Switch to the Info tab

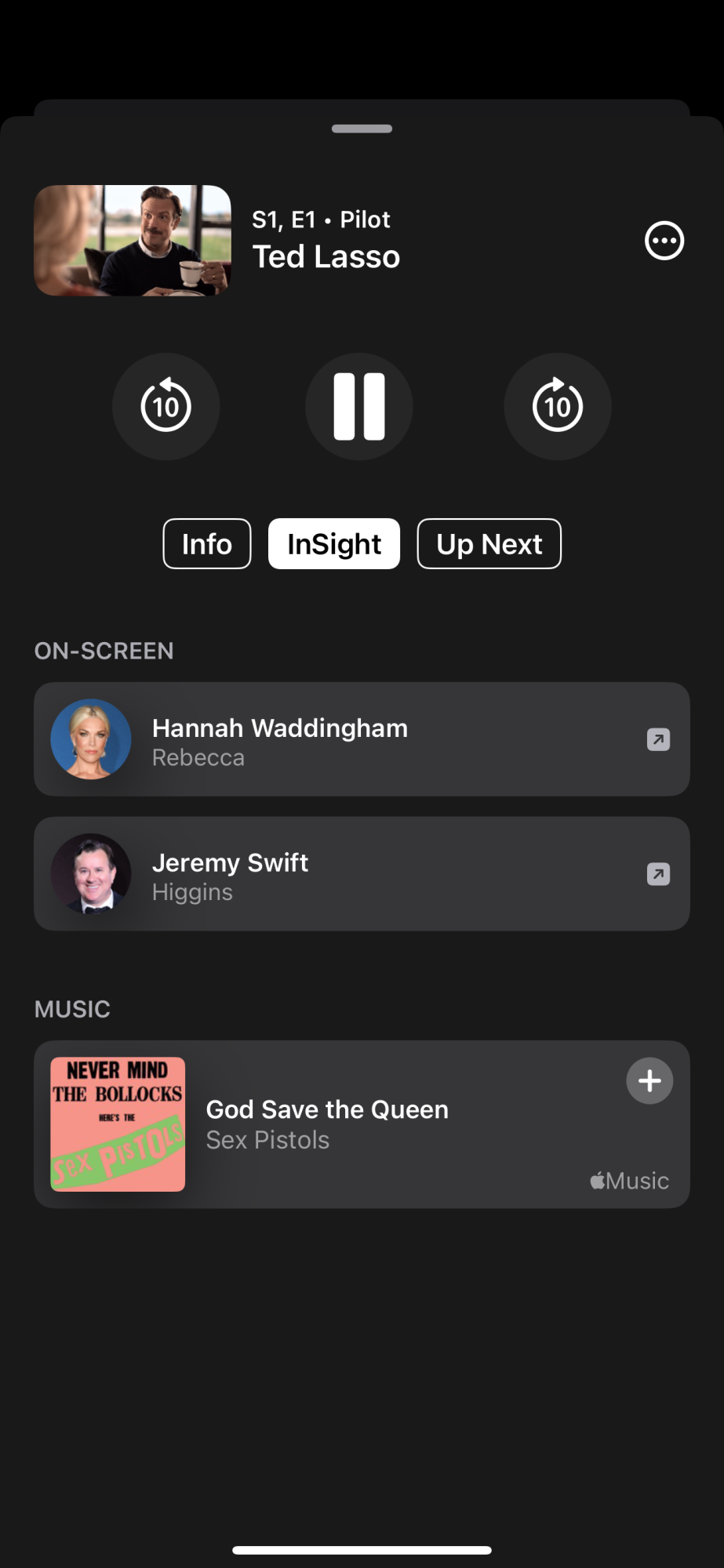point(207,543)
